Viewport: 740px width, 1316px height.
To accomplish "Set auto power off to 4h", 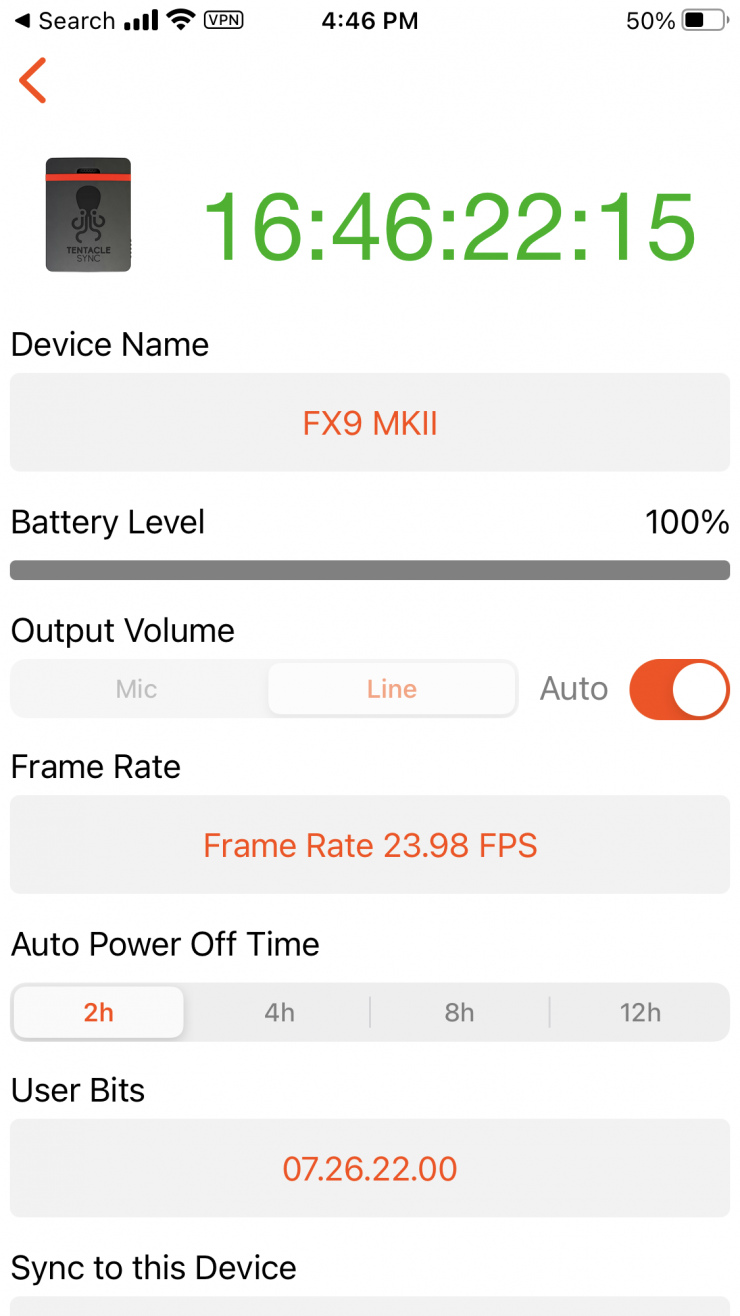I will tap(279, 1012).
